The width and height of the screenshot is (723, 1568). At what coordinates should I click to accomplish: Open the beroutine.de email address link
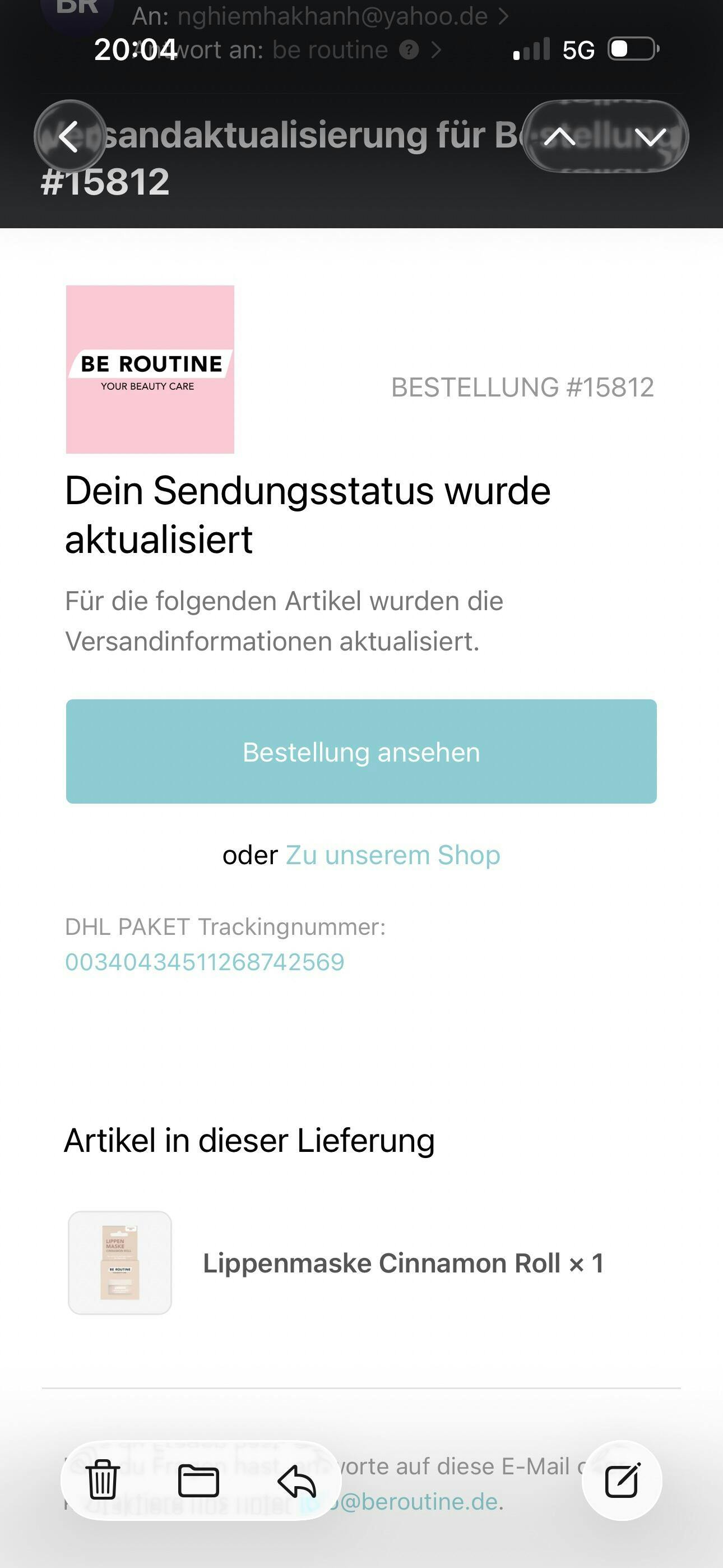pos(420,1502)
